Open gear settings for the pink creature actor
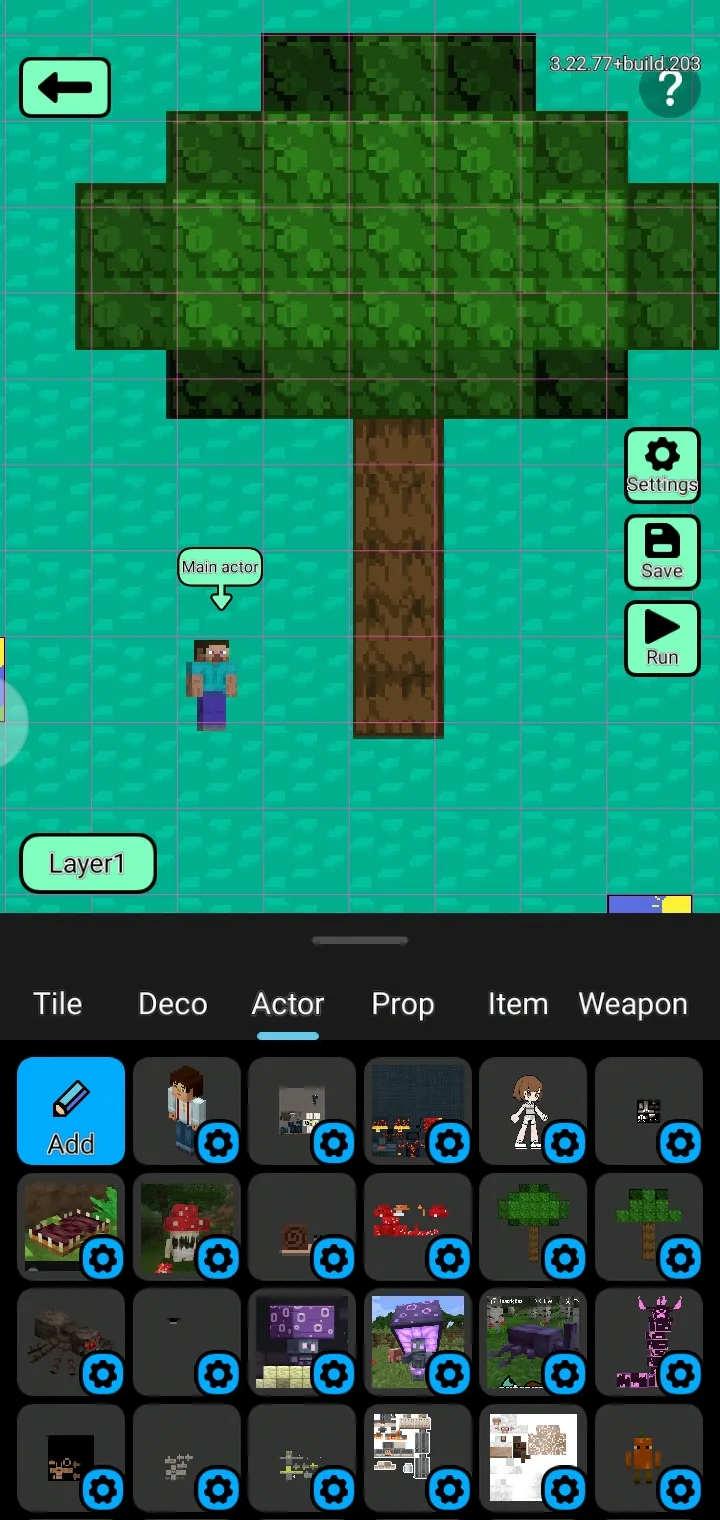720x1520 pixels. click(680, 1374)
